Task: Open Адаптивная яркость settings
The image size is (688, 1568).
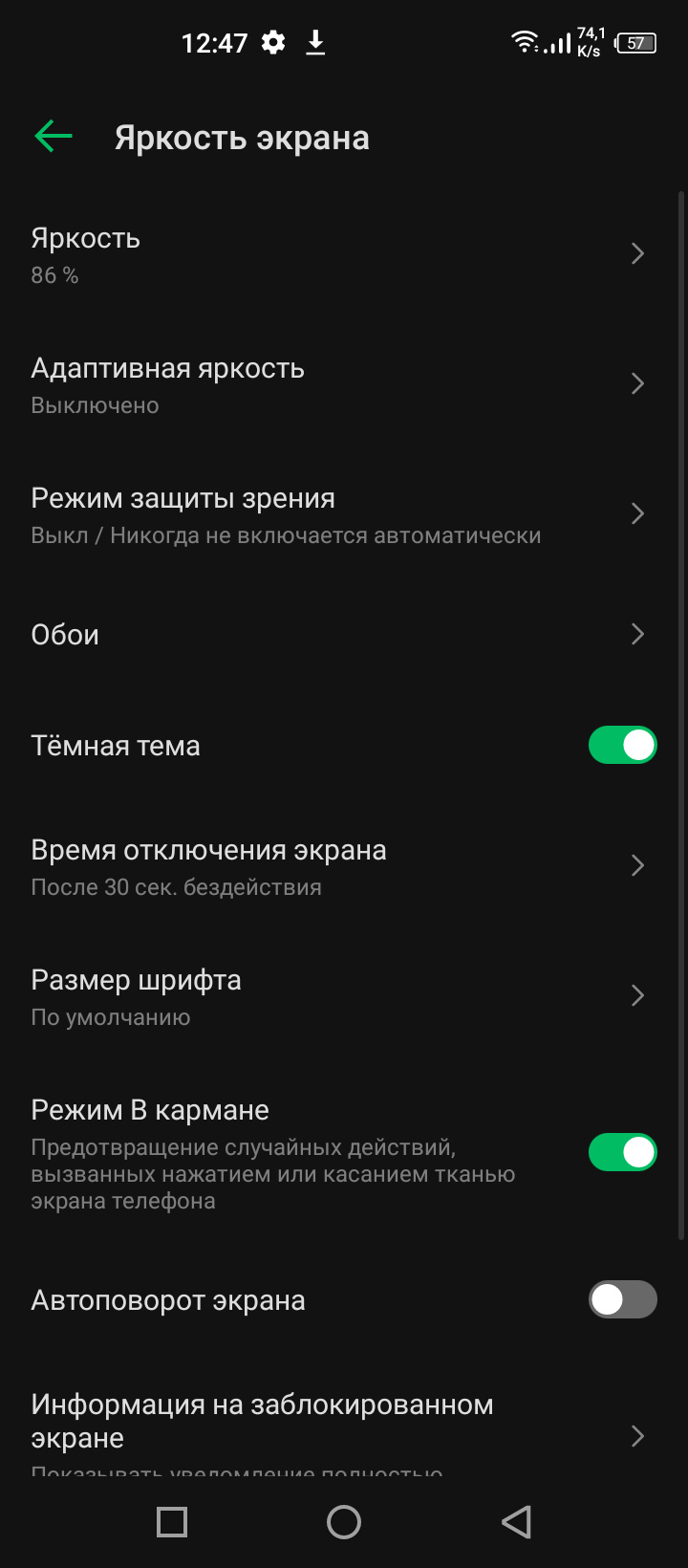Action: pyautogui.click(x=334, y=384)
